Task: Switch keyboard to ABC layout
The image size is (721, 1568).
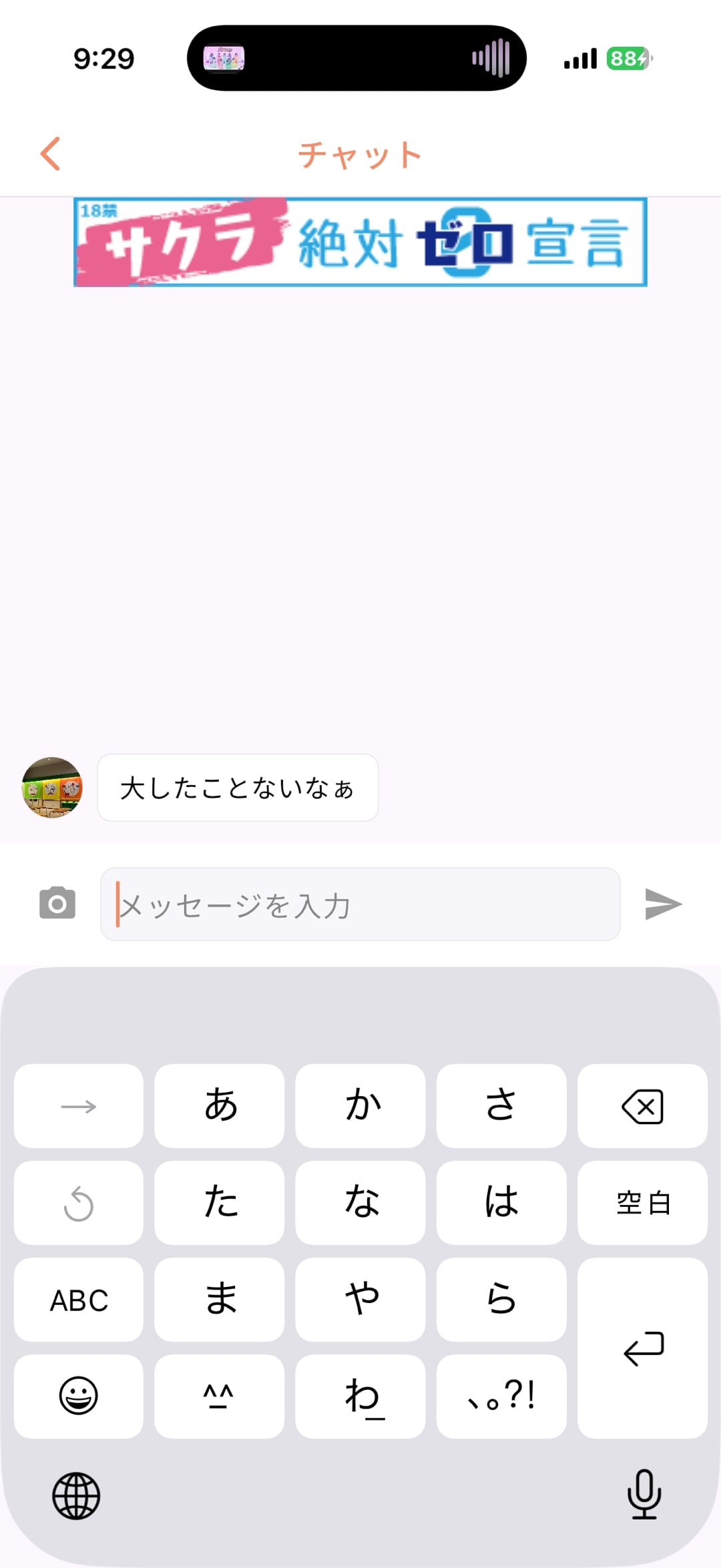Action: (x=79, y=1300)
